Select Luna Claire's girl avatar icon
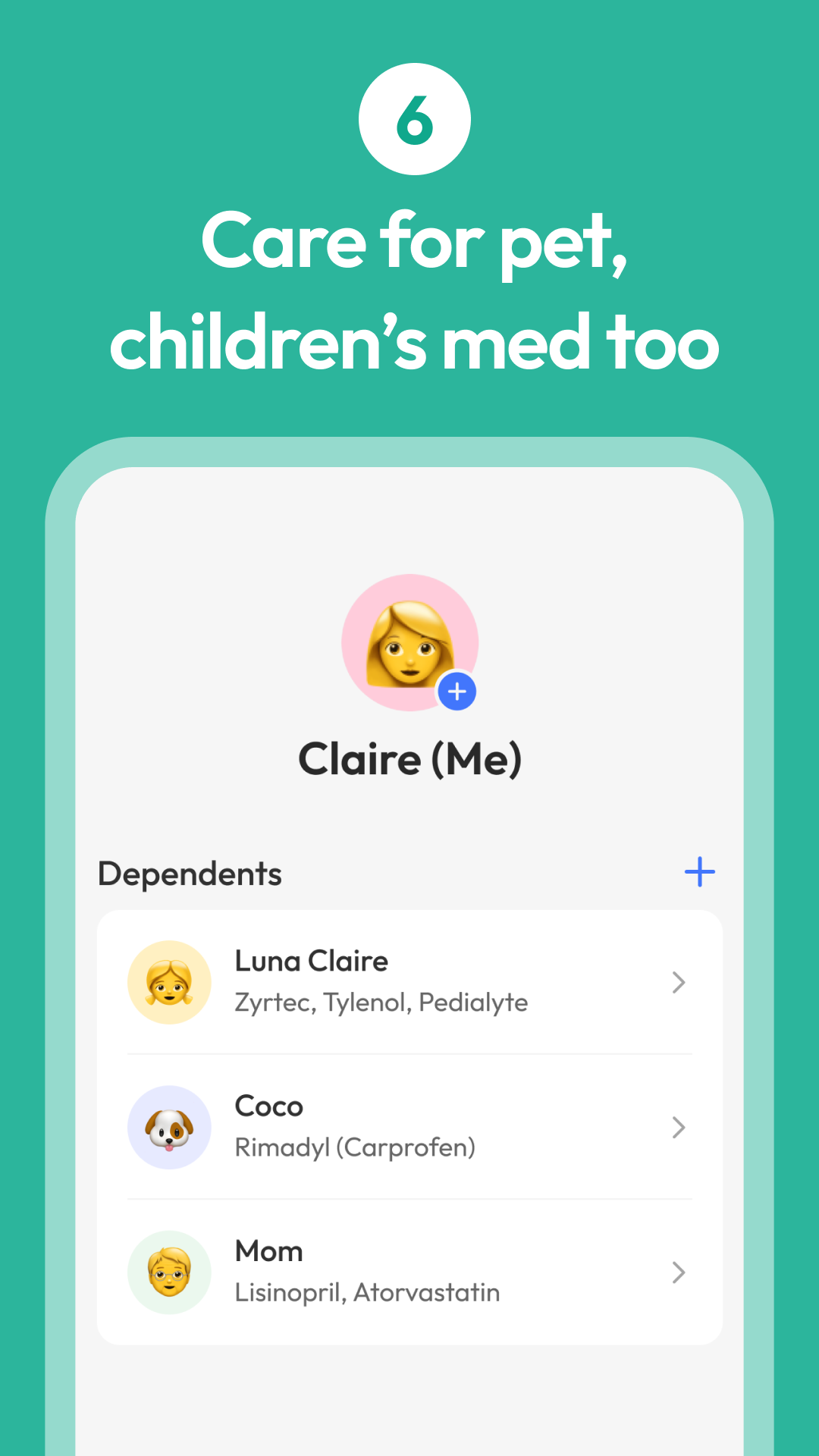 169,982
